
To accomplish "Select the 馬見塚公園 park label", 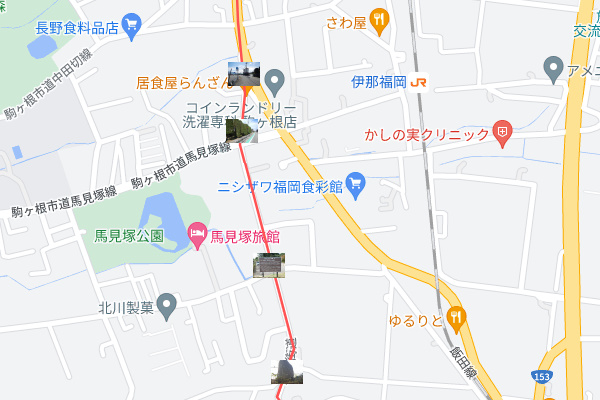I will point(128,237).
